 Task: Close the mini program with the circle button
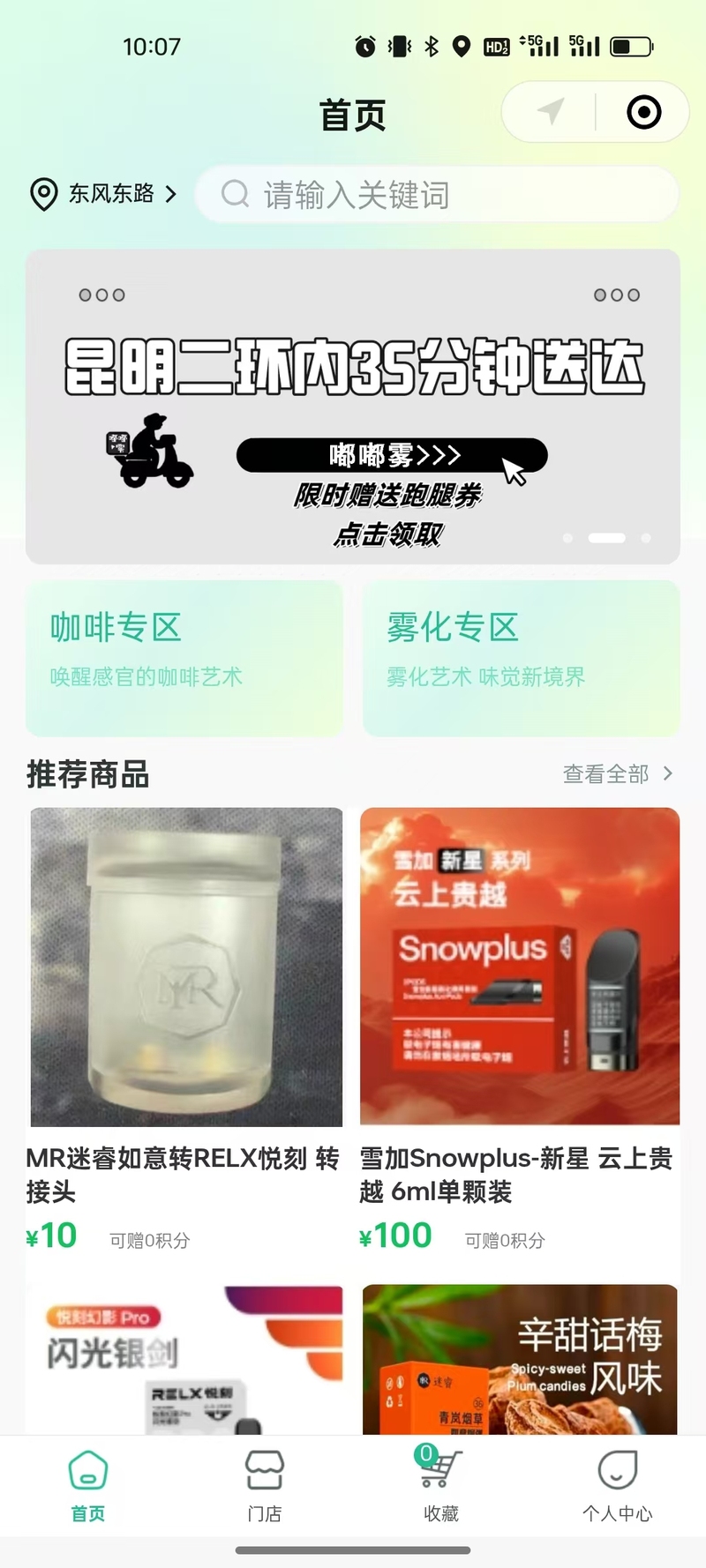point(643,112)
